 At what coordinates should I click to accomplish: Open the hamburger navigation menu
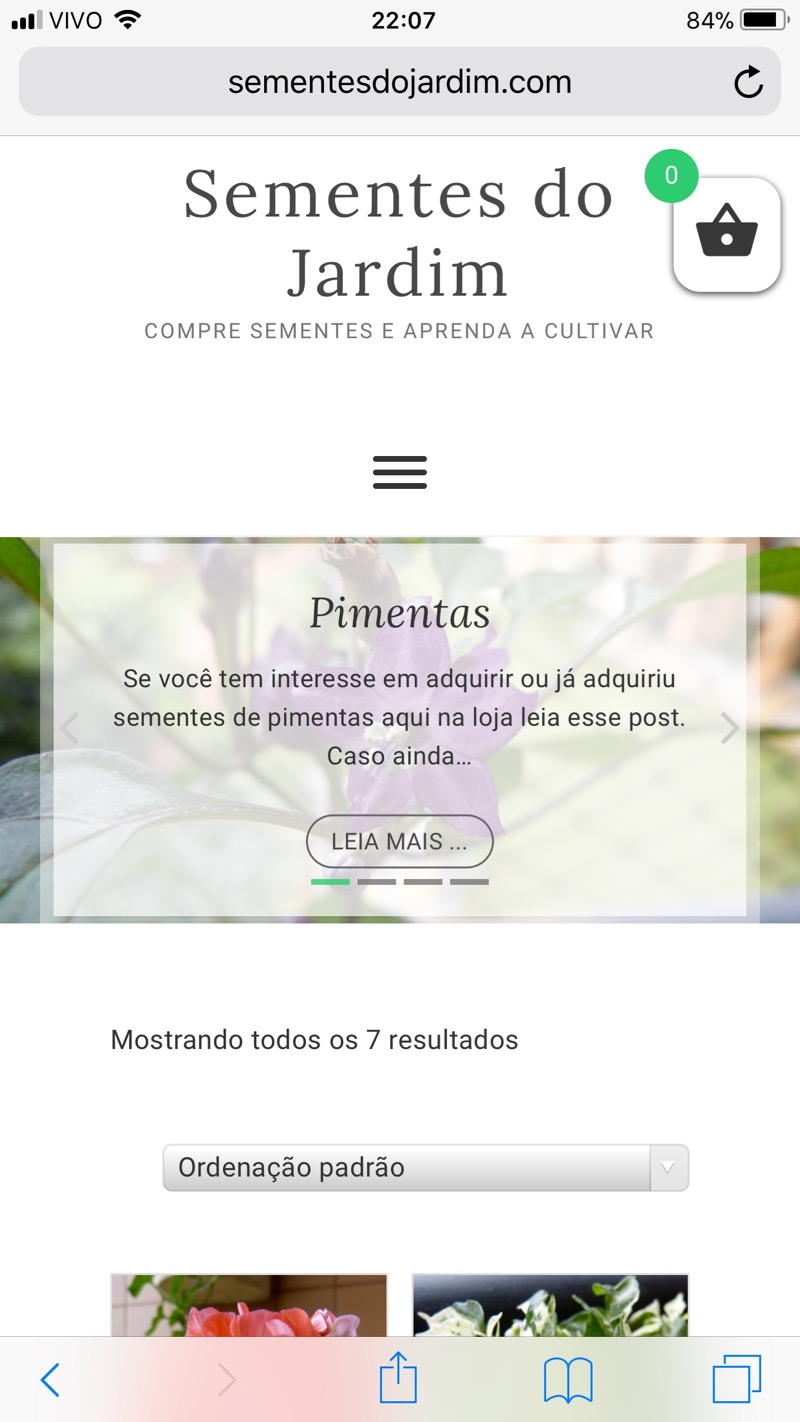coord(400,472)
